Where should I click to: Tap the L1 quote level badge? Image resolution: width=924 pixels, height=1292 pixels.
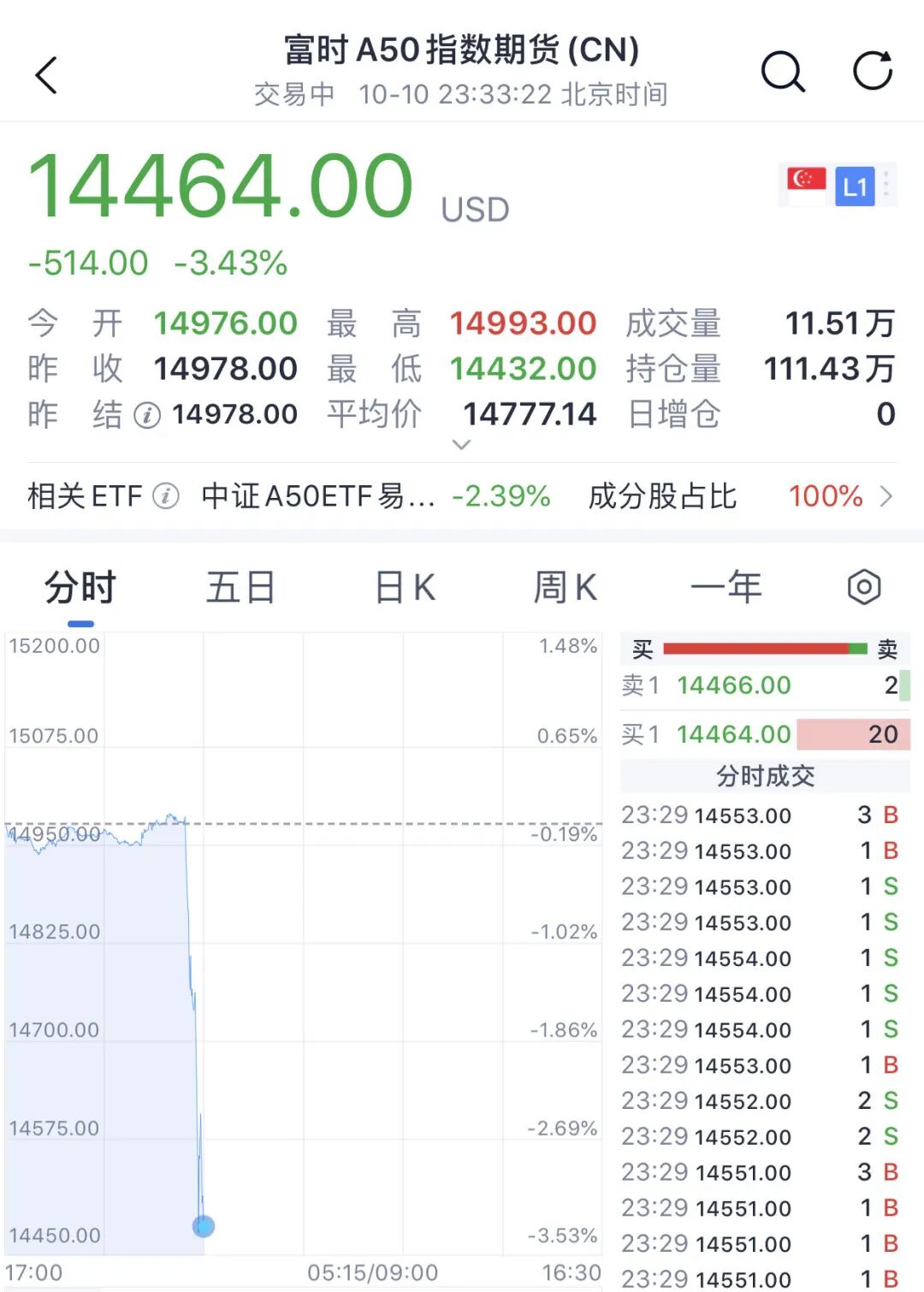click(x=855, y=186)
